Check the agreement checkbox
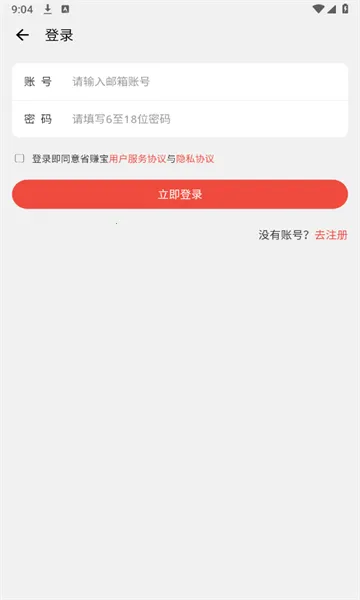This screenshot has width=360, height=600. click(x=19, y=158)
